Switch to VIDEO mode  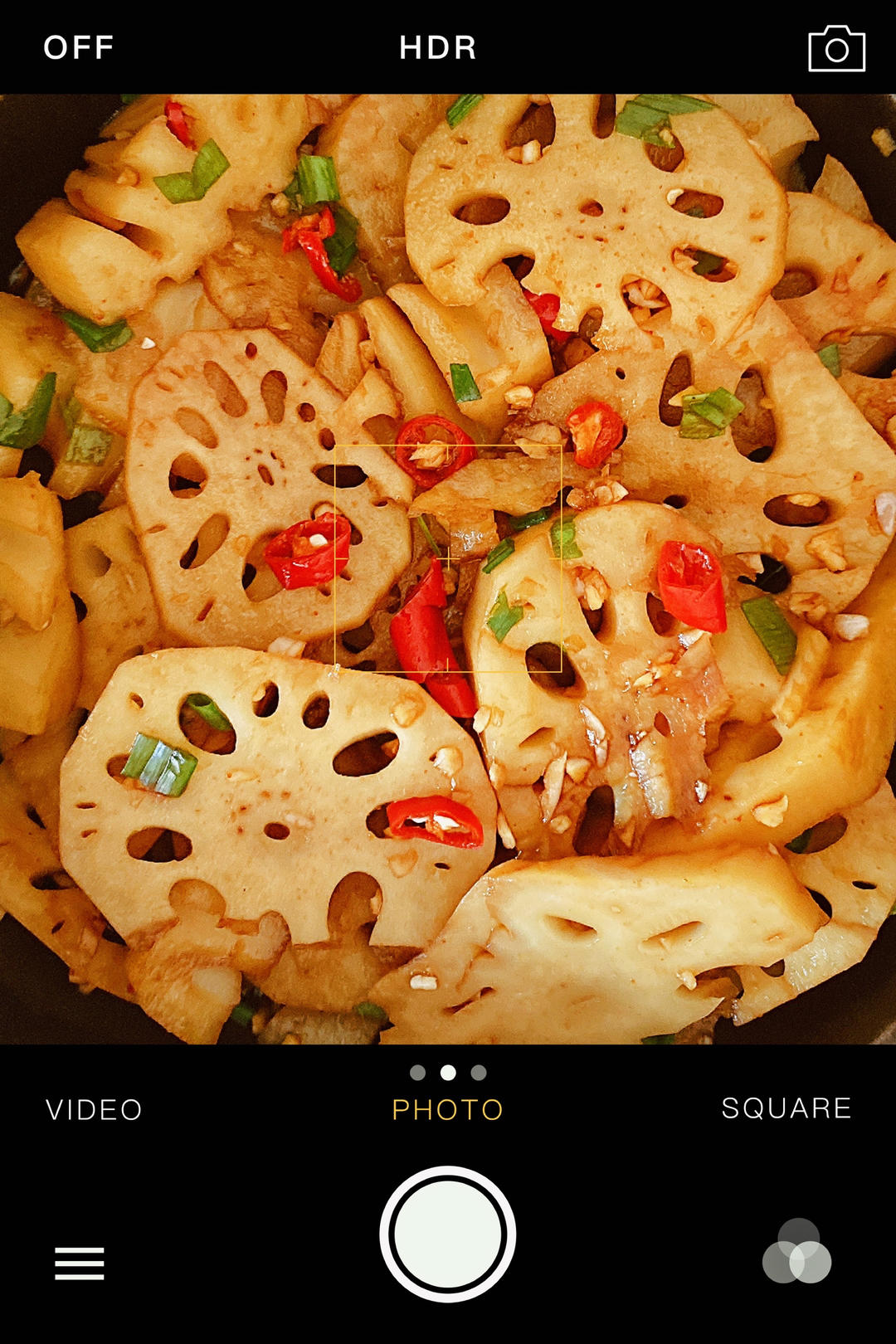(94, 1109)
